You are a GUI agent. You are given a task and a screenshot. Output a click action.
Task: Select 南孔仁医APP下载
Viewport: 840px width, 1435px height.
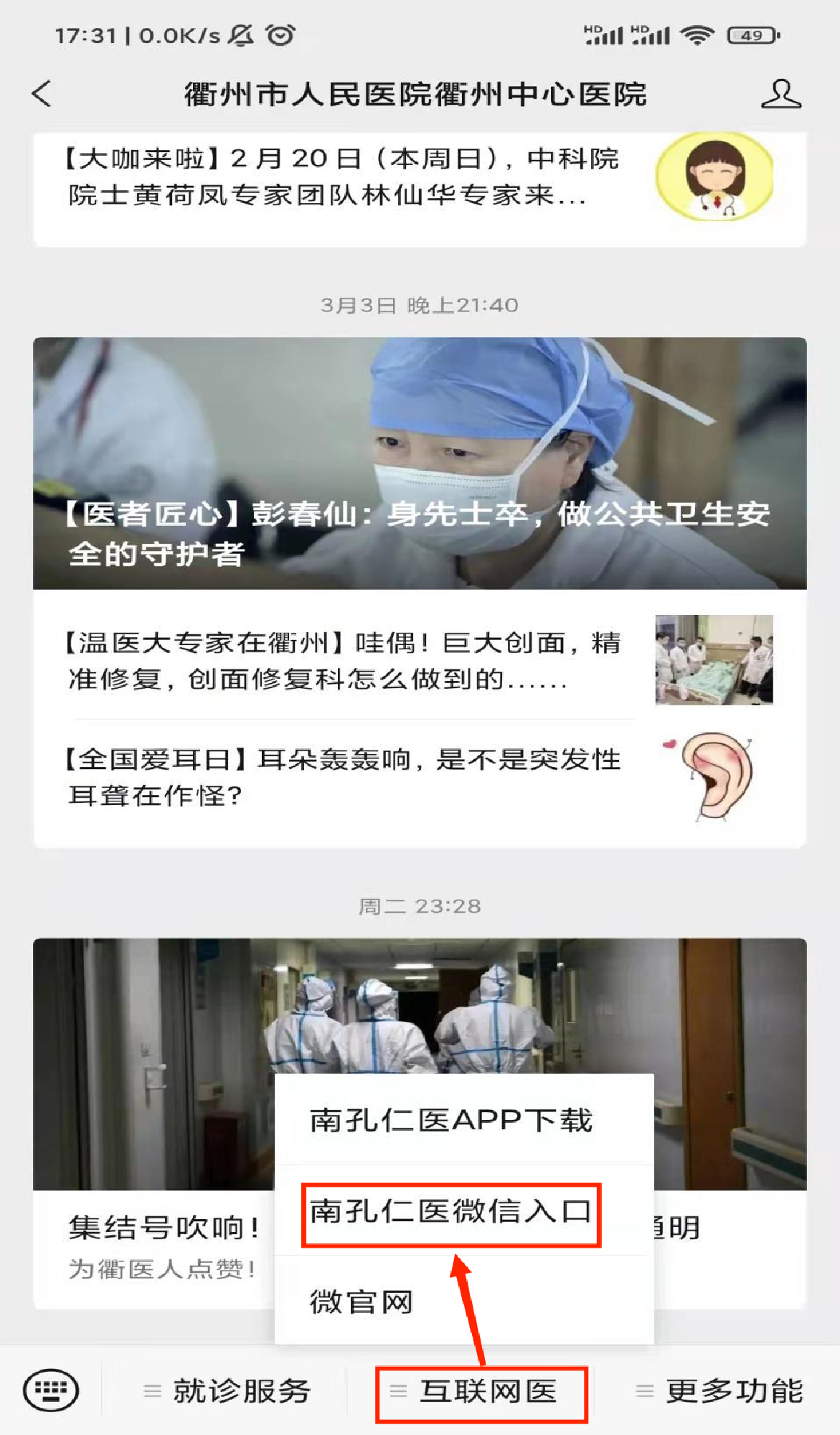coord(451,1120)
